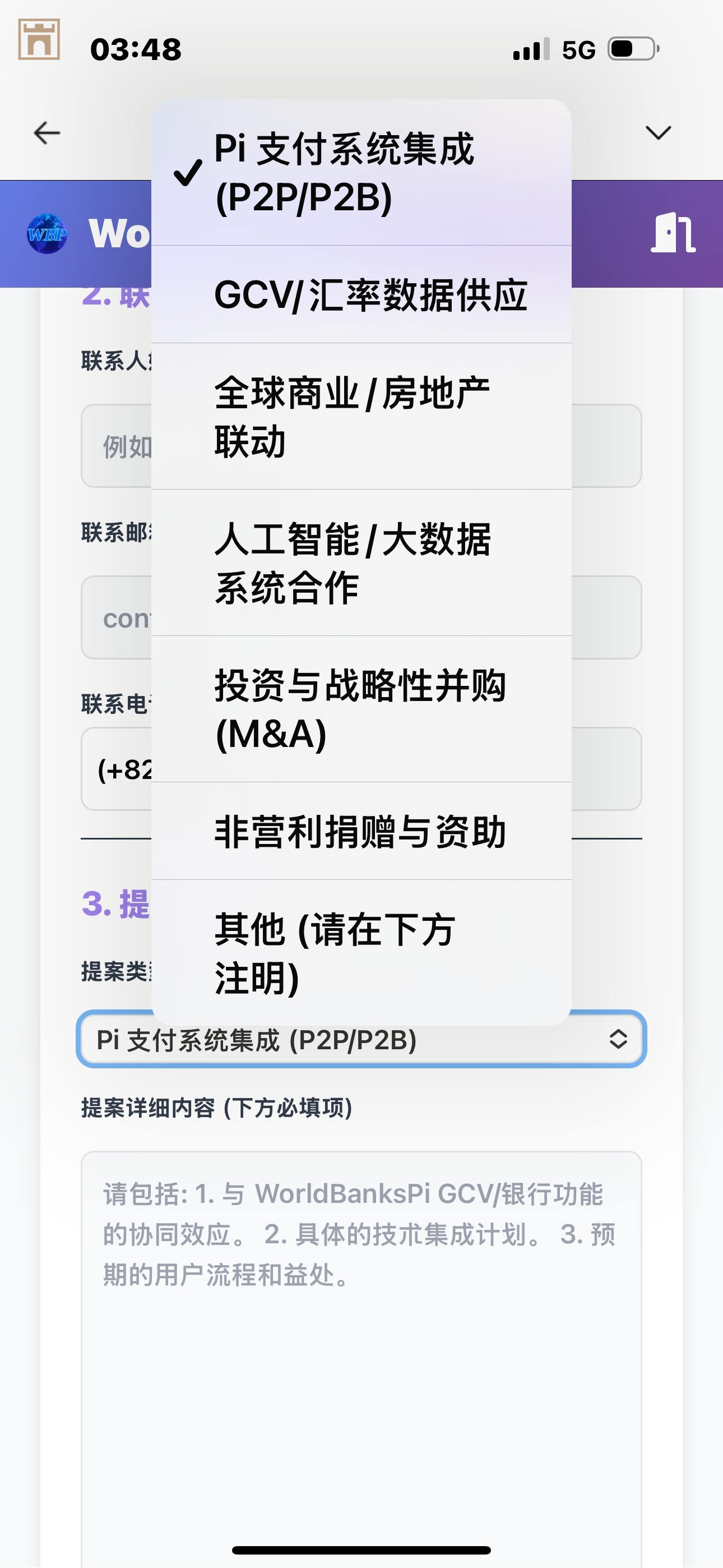Image resolution: width=723 pixels, height=1568 pixels.
Task: Select 人工智能/大数据系统合作
Action: click(360, 563)
